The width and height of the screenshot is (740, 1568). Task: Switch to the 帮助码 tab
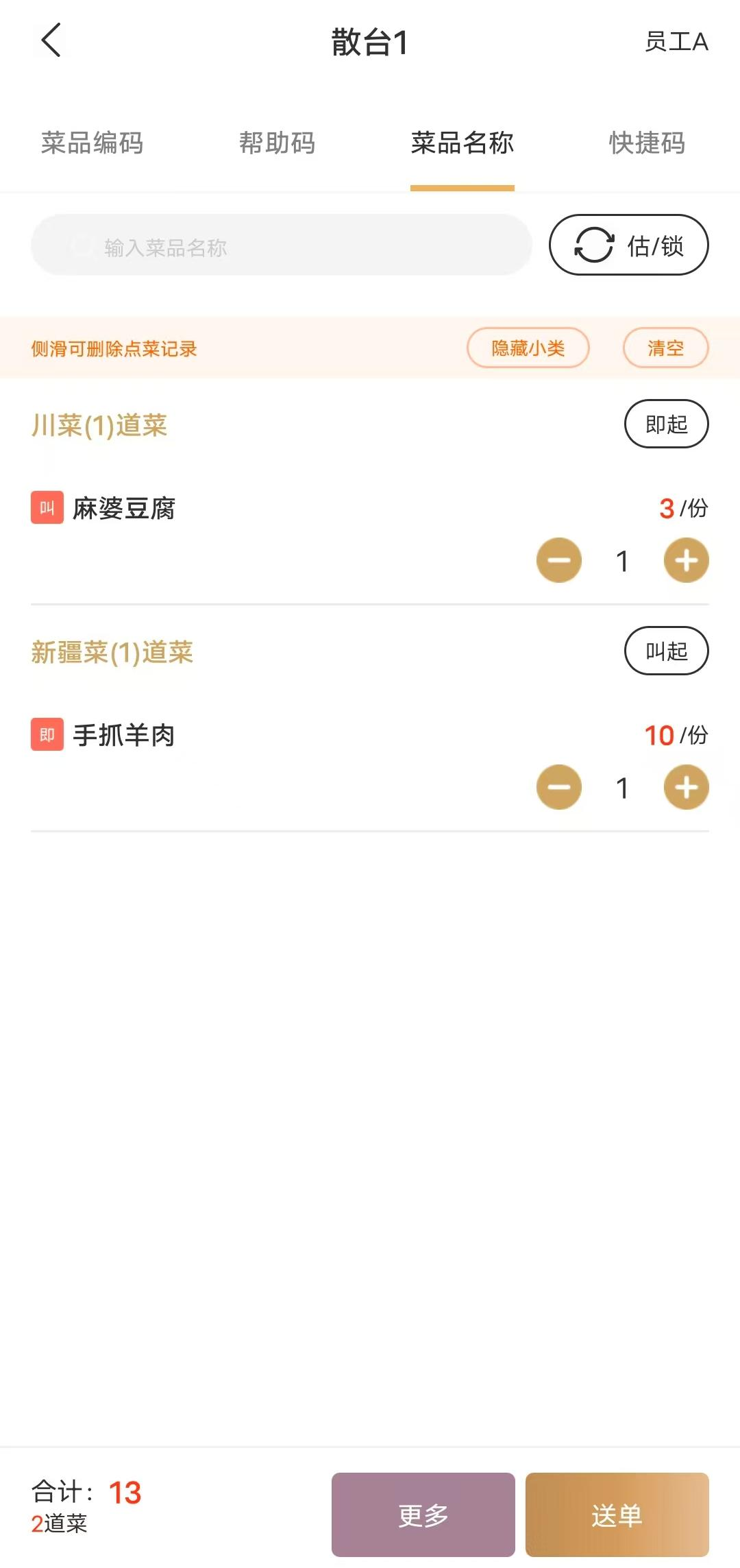(277, 143)
